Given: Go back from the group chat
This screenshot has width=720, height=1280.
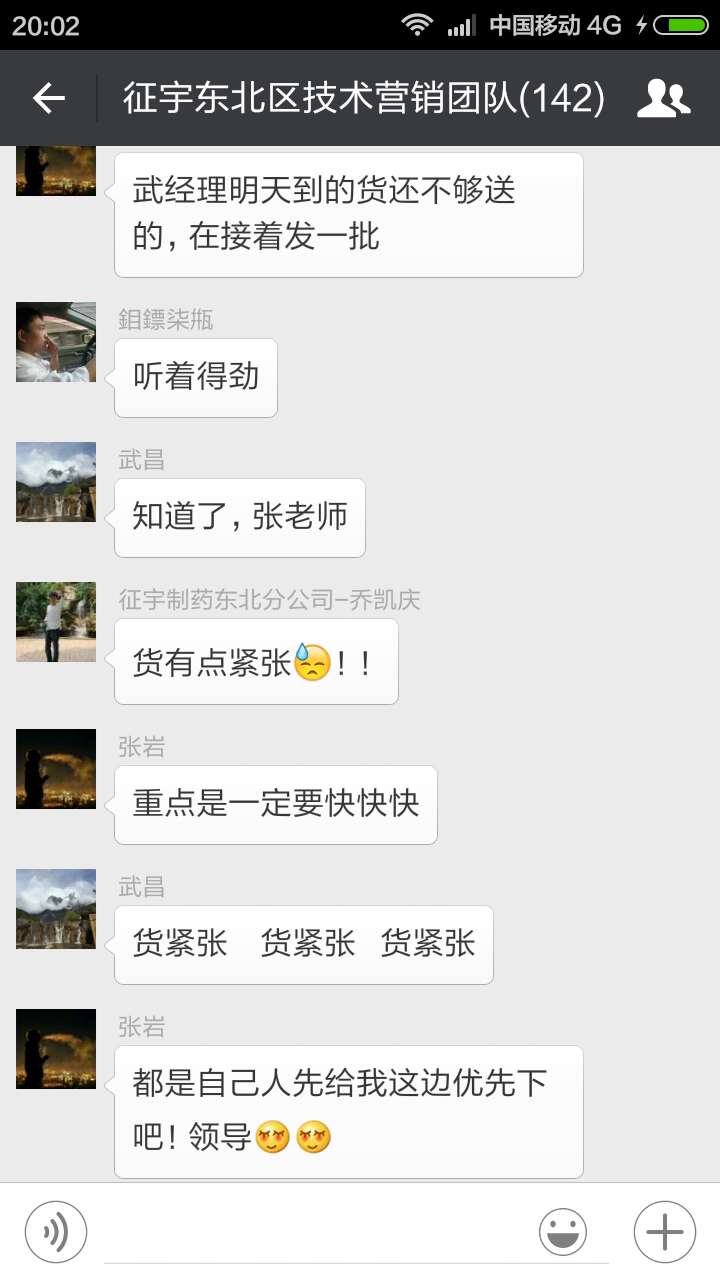Looking at the screenshot, I should click(x=48, y=98).
